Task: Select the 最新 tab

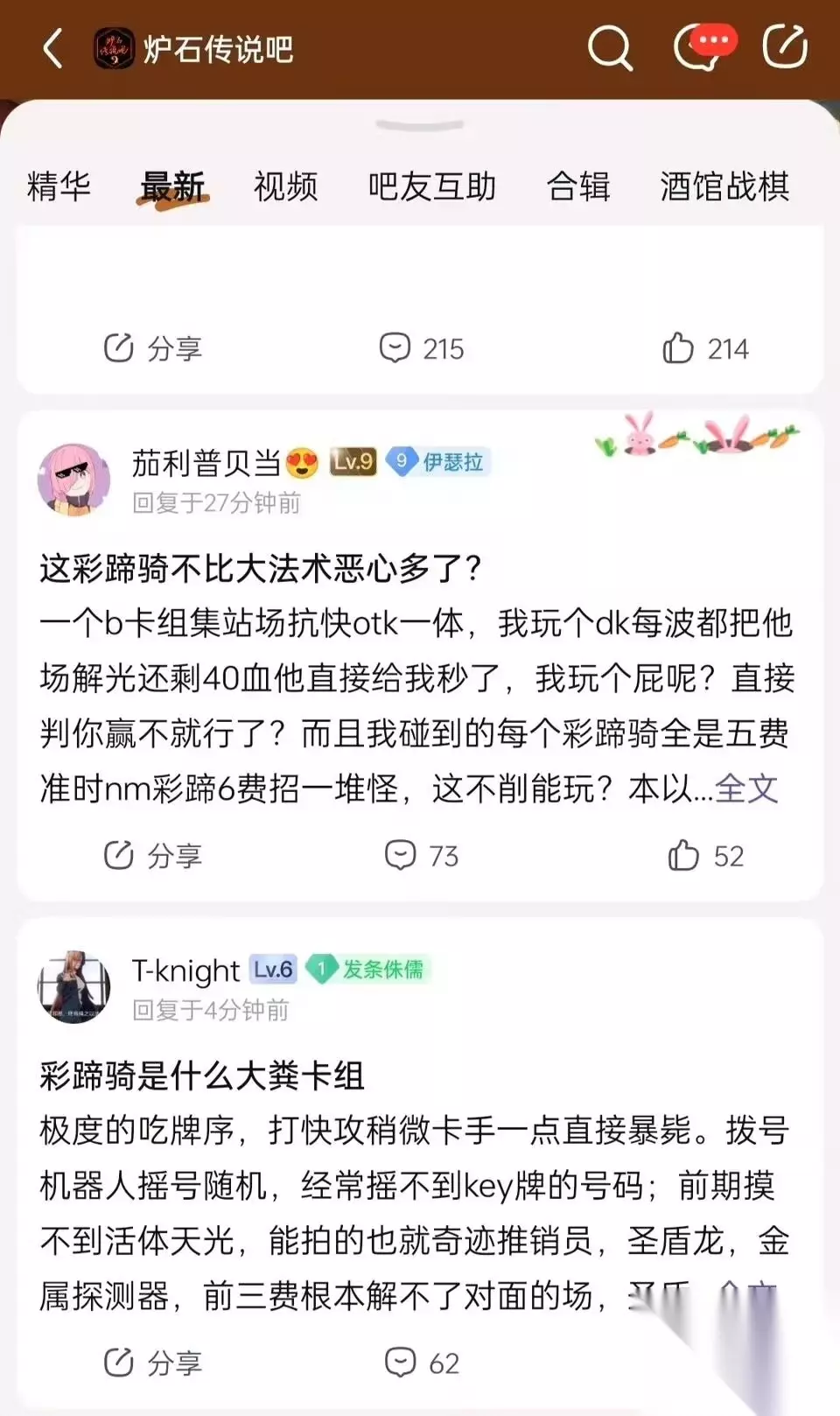Action: coord(172,186)
